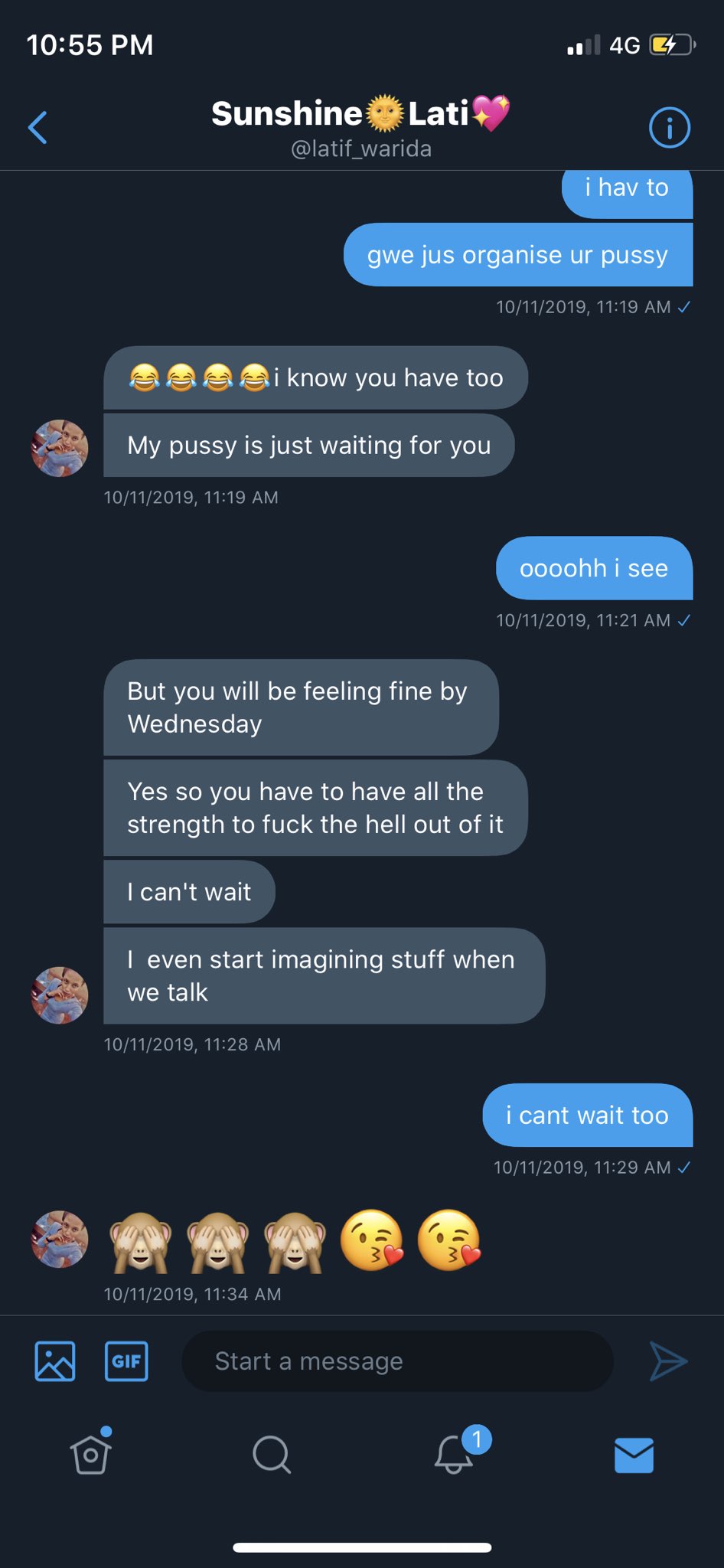Screen dimensions: 724x1568
Task: Switch to the Search tab
Action: 272,1454
